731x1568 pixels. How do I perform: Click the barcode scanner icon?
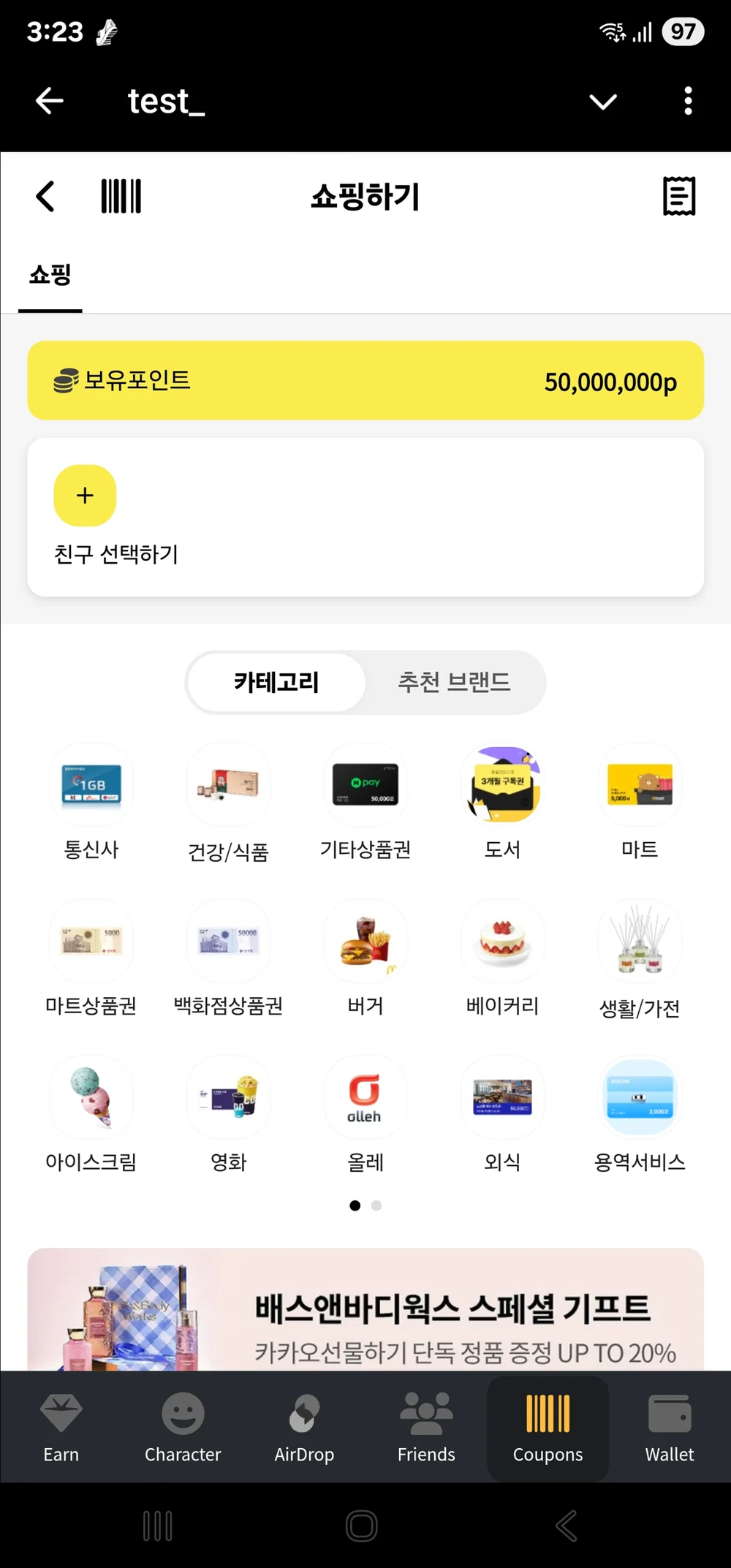tap(121, 196)
